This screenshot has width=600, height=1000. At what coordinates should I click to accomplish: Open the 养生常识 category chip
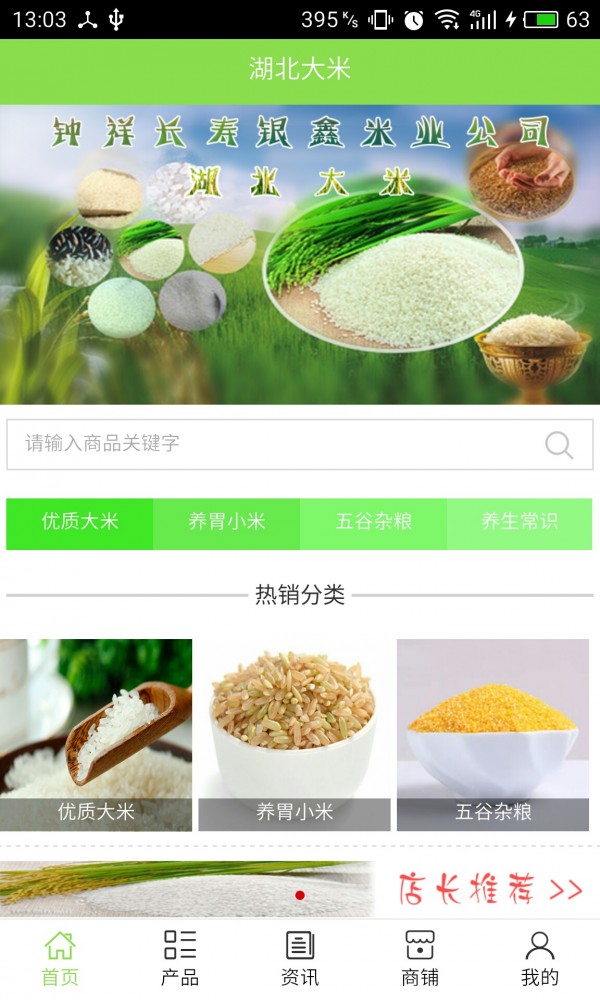[x=519, y=523]
